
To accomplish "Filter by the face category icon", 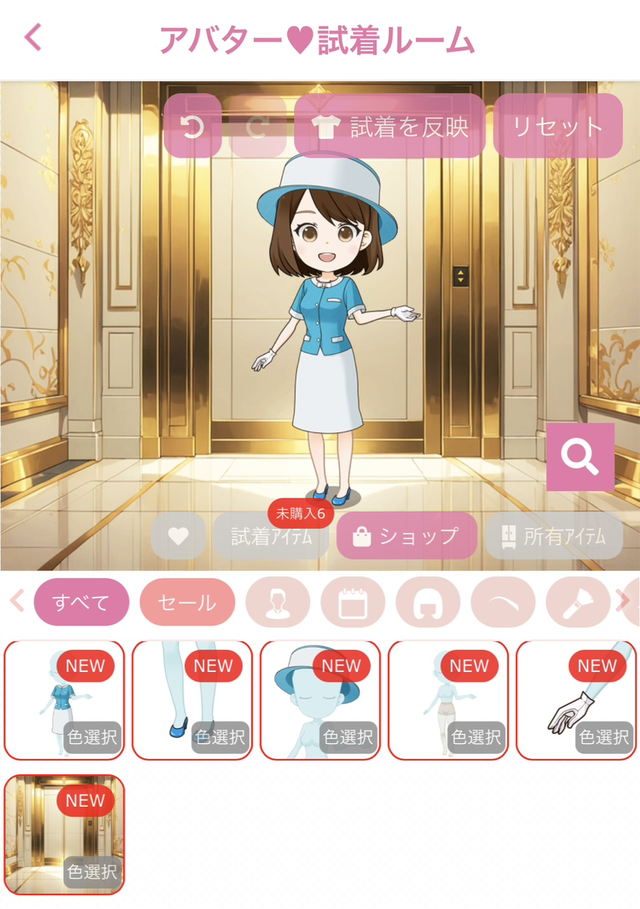I will point(277,602).
